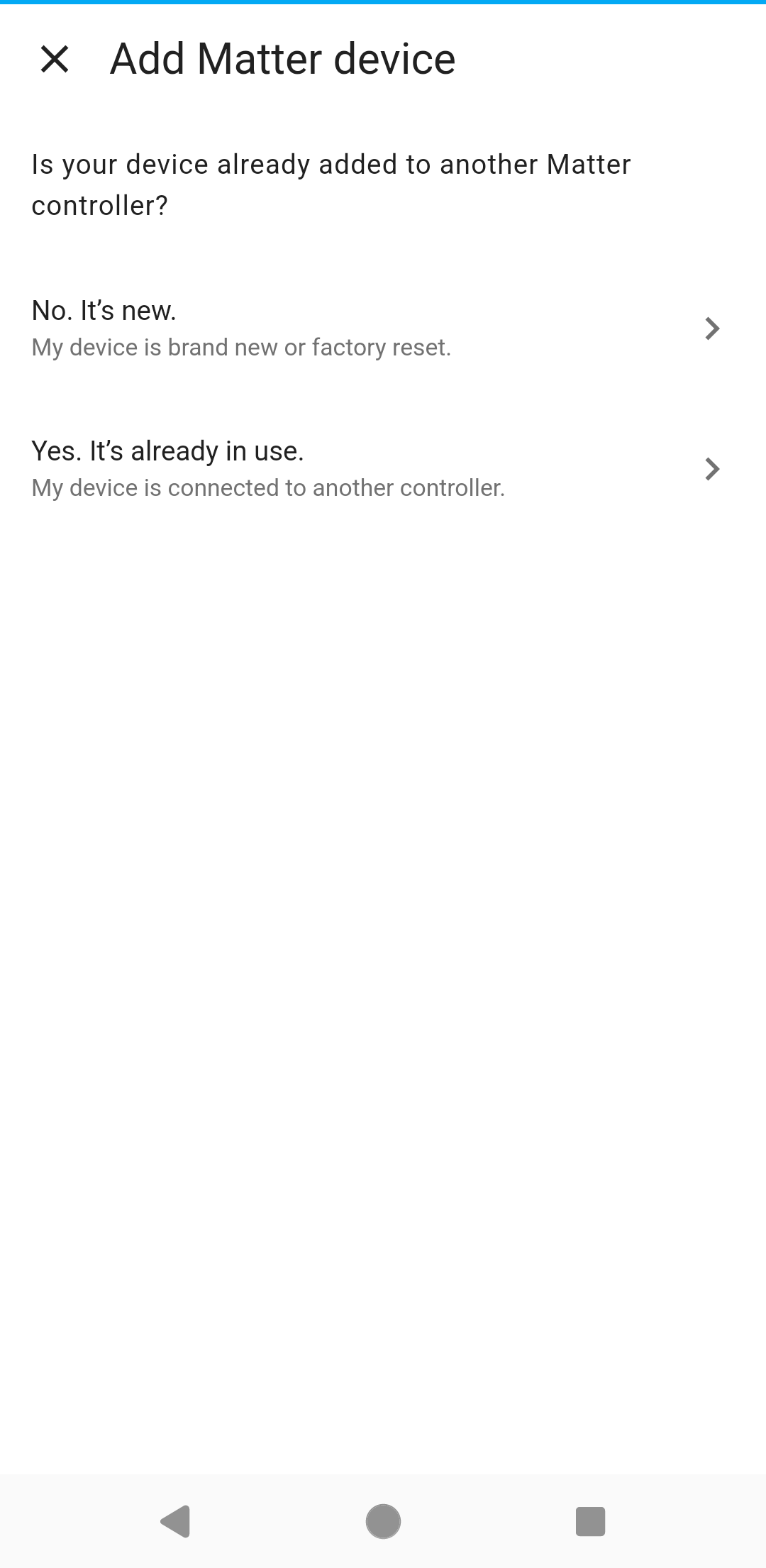Open recent apps overview
Image resolution: width=766 pixels, height=1568 pixels.
[x=590, y=1521]
